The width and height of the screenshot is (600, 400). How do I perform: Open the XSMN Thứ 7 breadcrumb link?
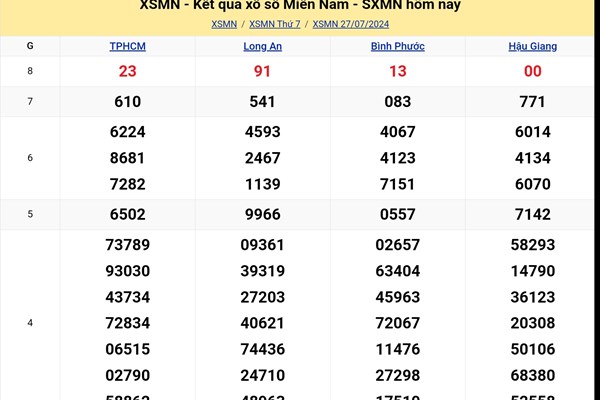tap(273, 24)
